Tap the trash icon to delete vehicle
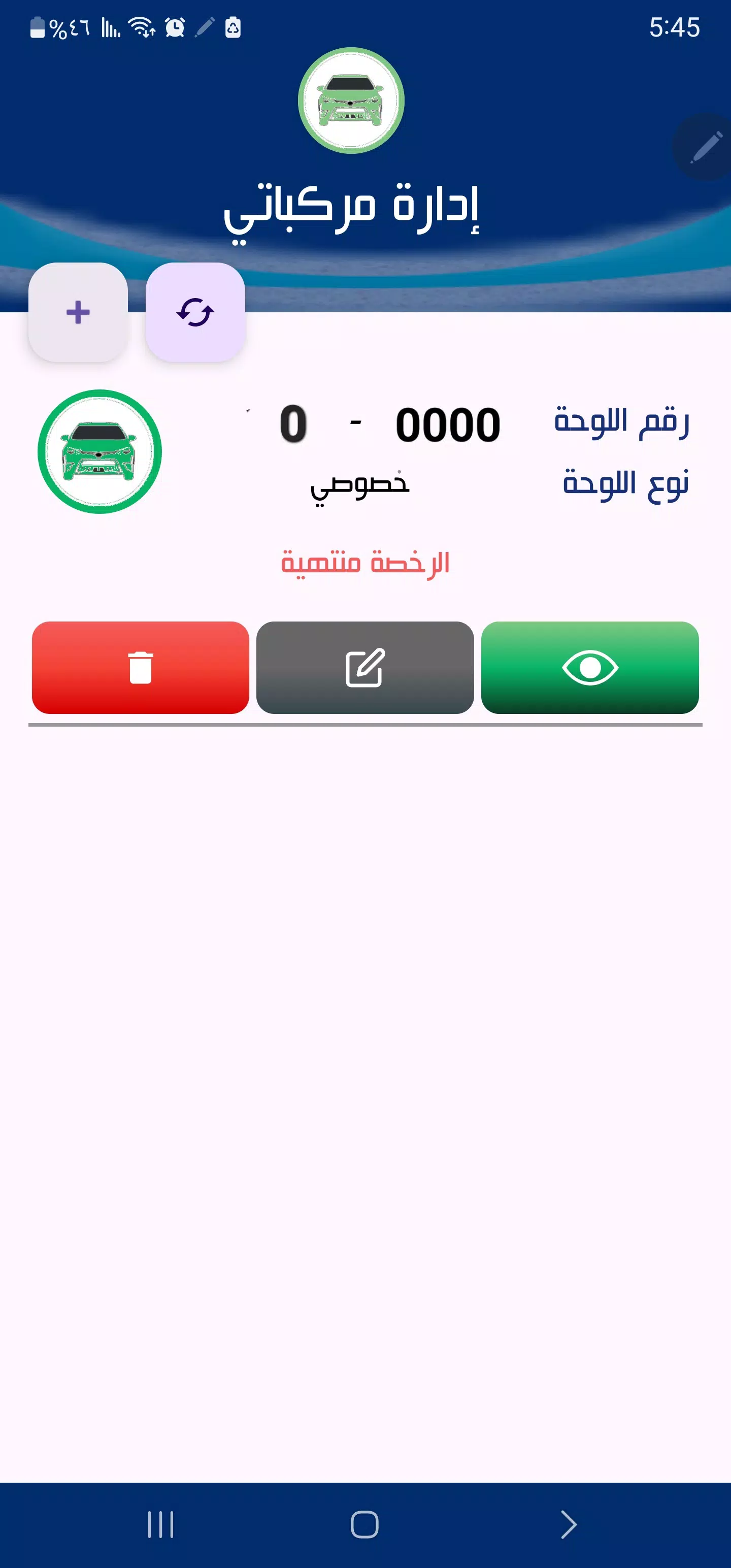Viewport: 731px width, 1568px height. tap(140, 668)
